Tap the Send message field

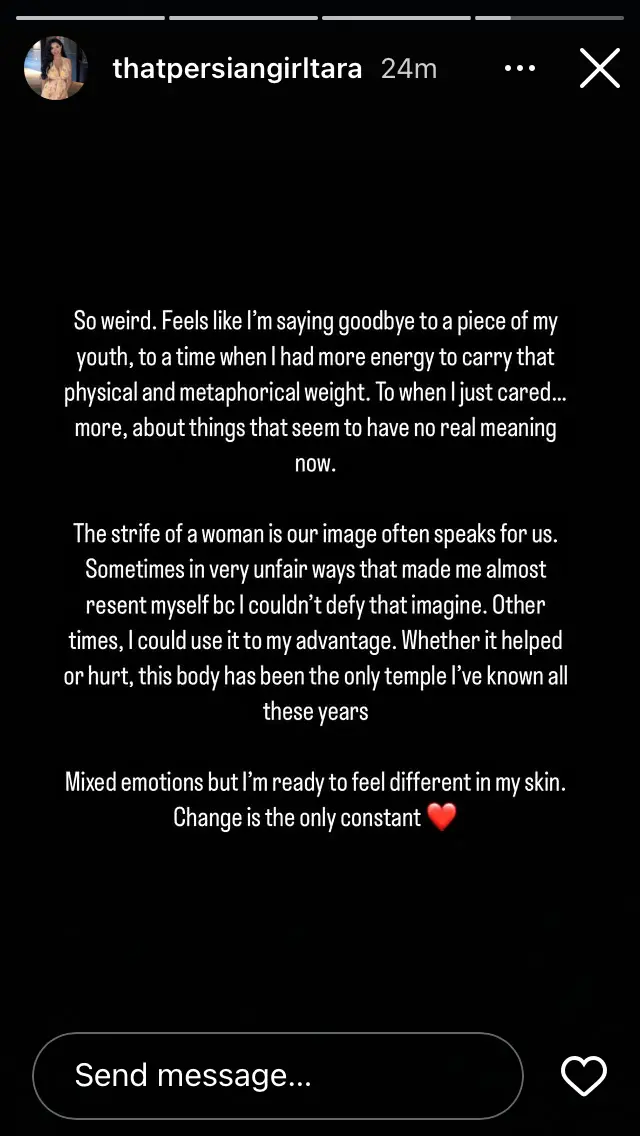(x=278, y=1075)
